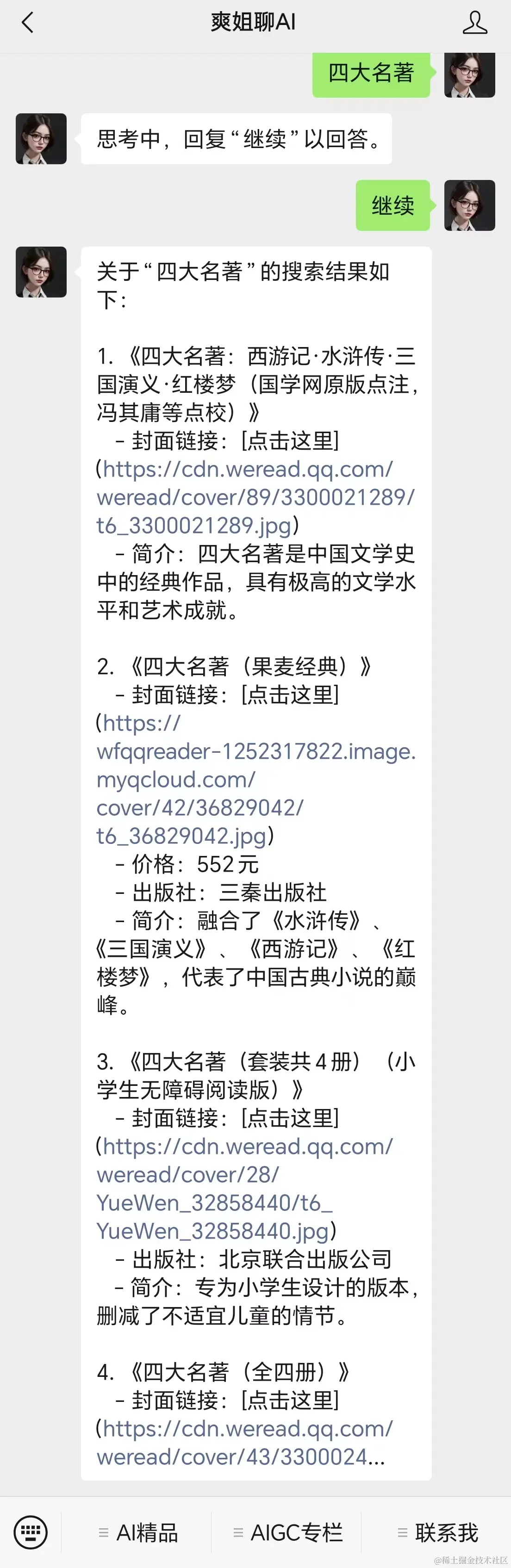
Task: Tap the bot avatar beside 思考中 message
Action: click(x=41, y=139)
